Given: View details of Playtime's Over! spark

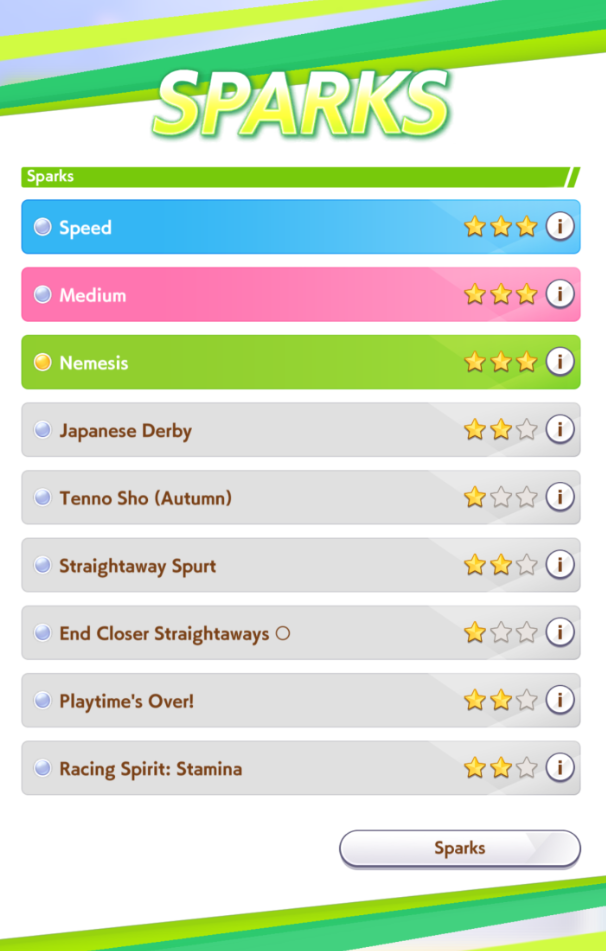Looking at the screenshot, I should point(559,700).
